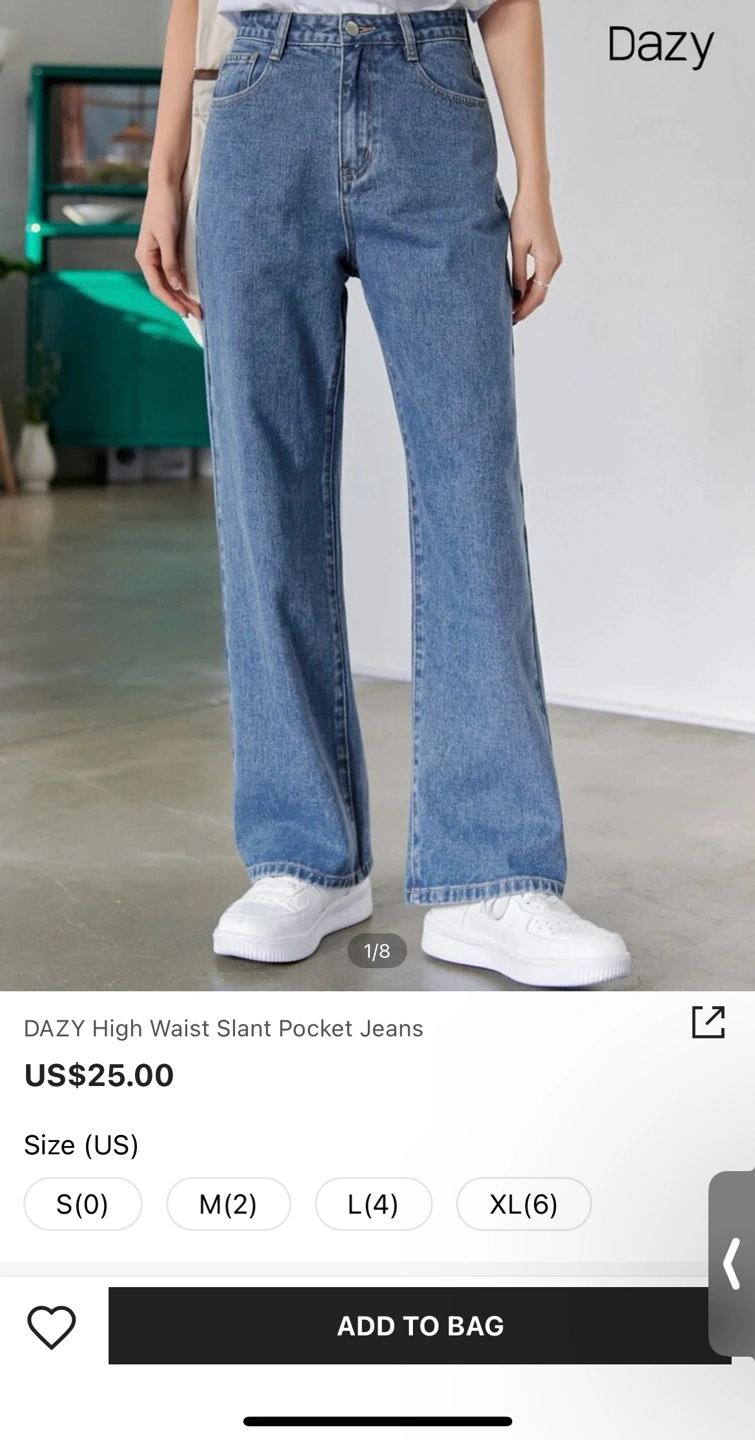The image size is (755, 1440).
Task: Pick size XL(6)
Action: [x=523, y=1204]
